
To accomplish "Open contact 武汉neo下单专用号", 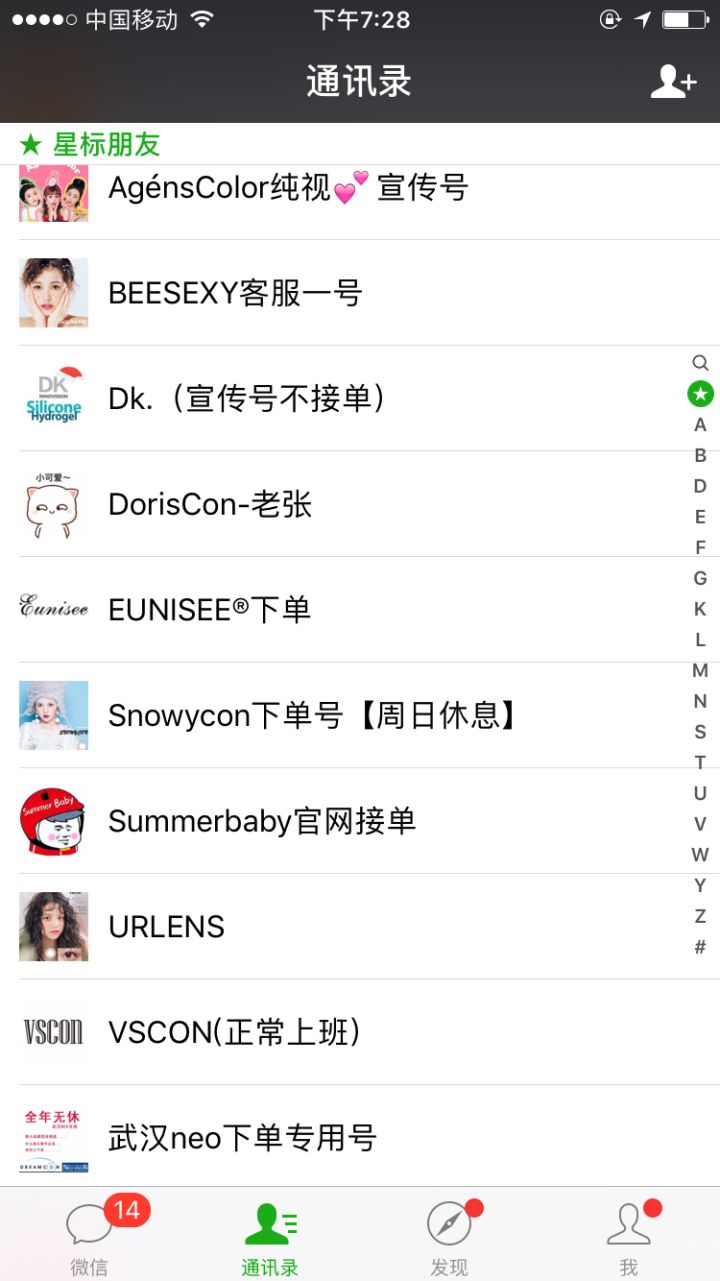I will [x=242, y=1138].
